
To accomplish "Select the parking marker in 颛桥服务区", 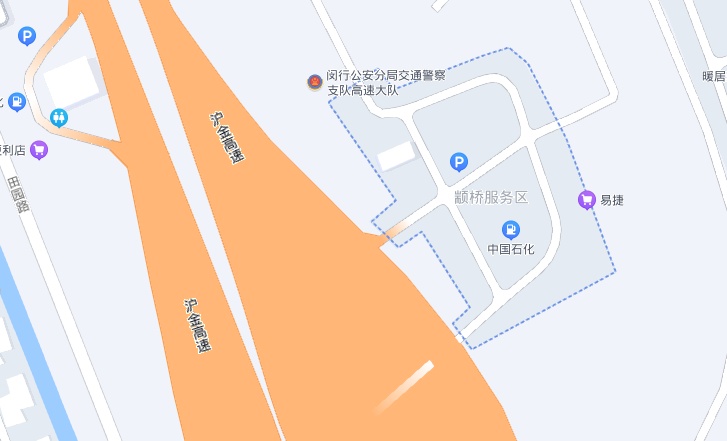I will (458, 162).
